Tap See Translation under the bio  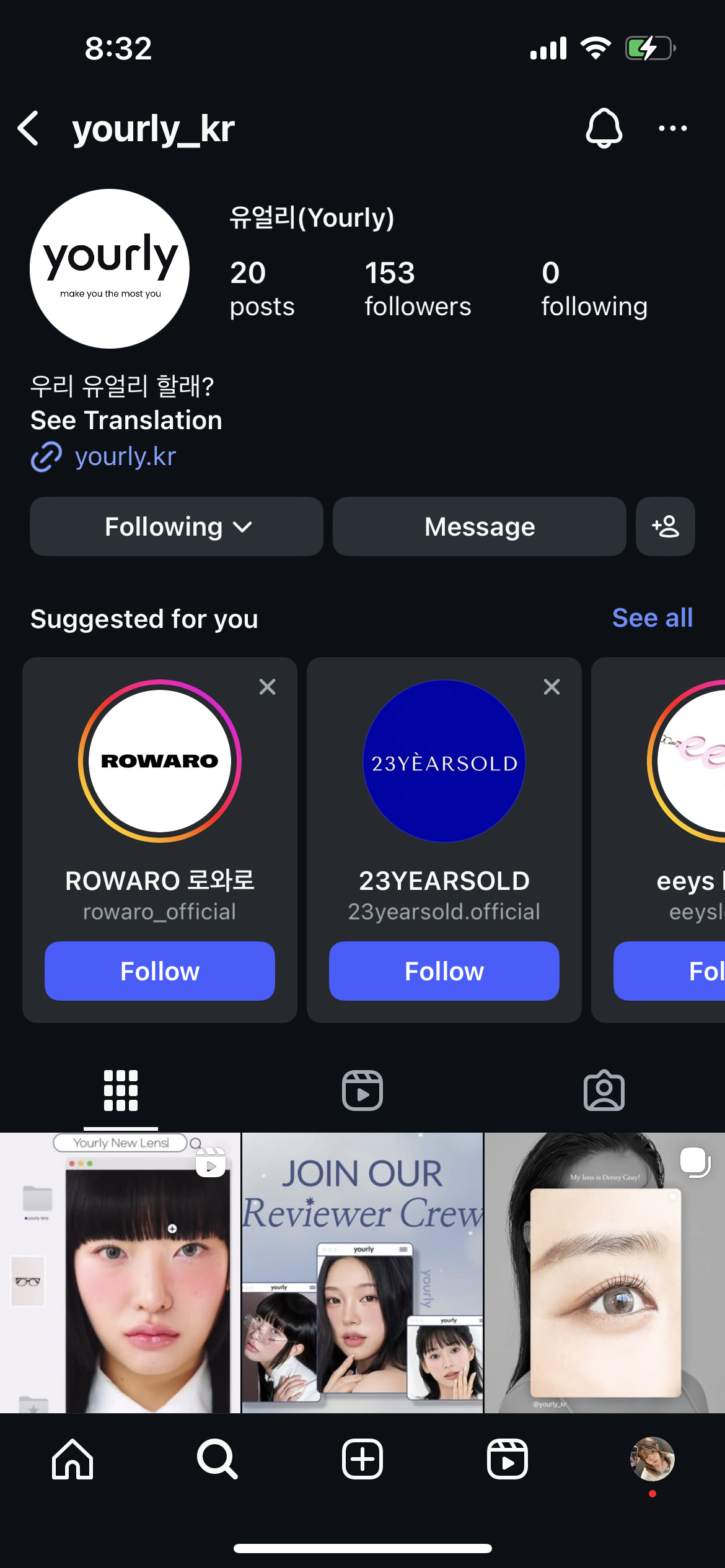(x=126, y=420)
